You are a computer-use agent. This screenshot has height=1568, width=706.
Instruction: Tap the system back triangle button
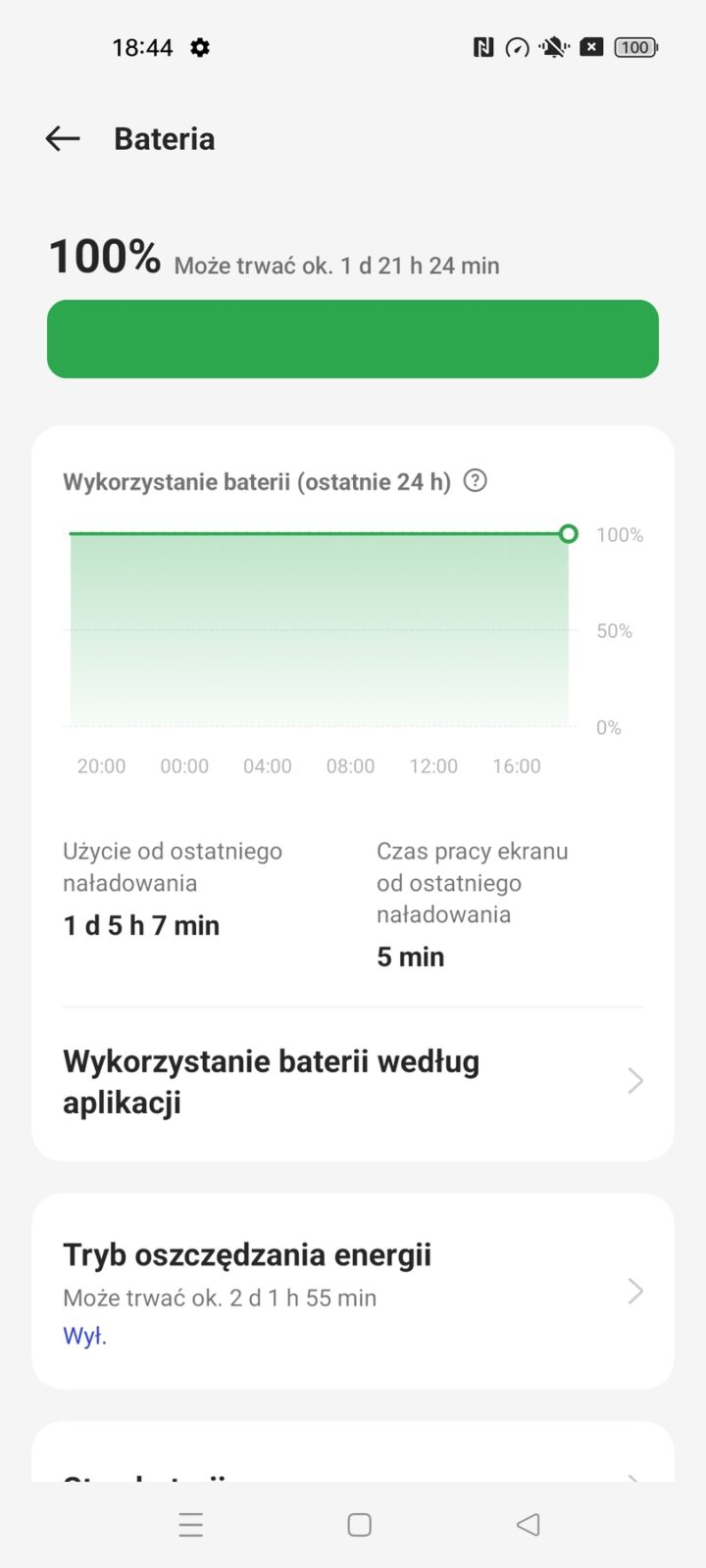528,1525
